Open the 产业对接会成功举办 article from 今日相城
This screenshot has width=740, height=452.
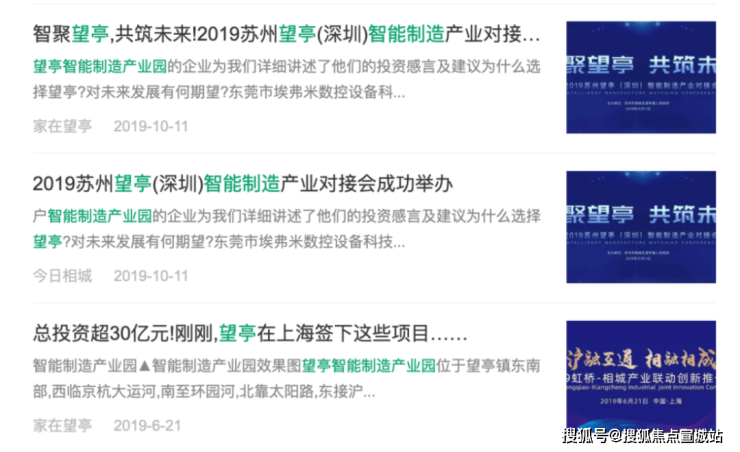[243, 184]
